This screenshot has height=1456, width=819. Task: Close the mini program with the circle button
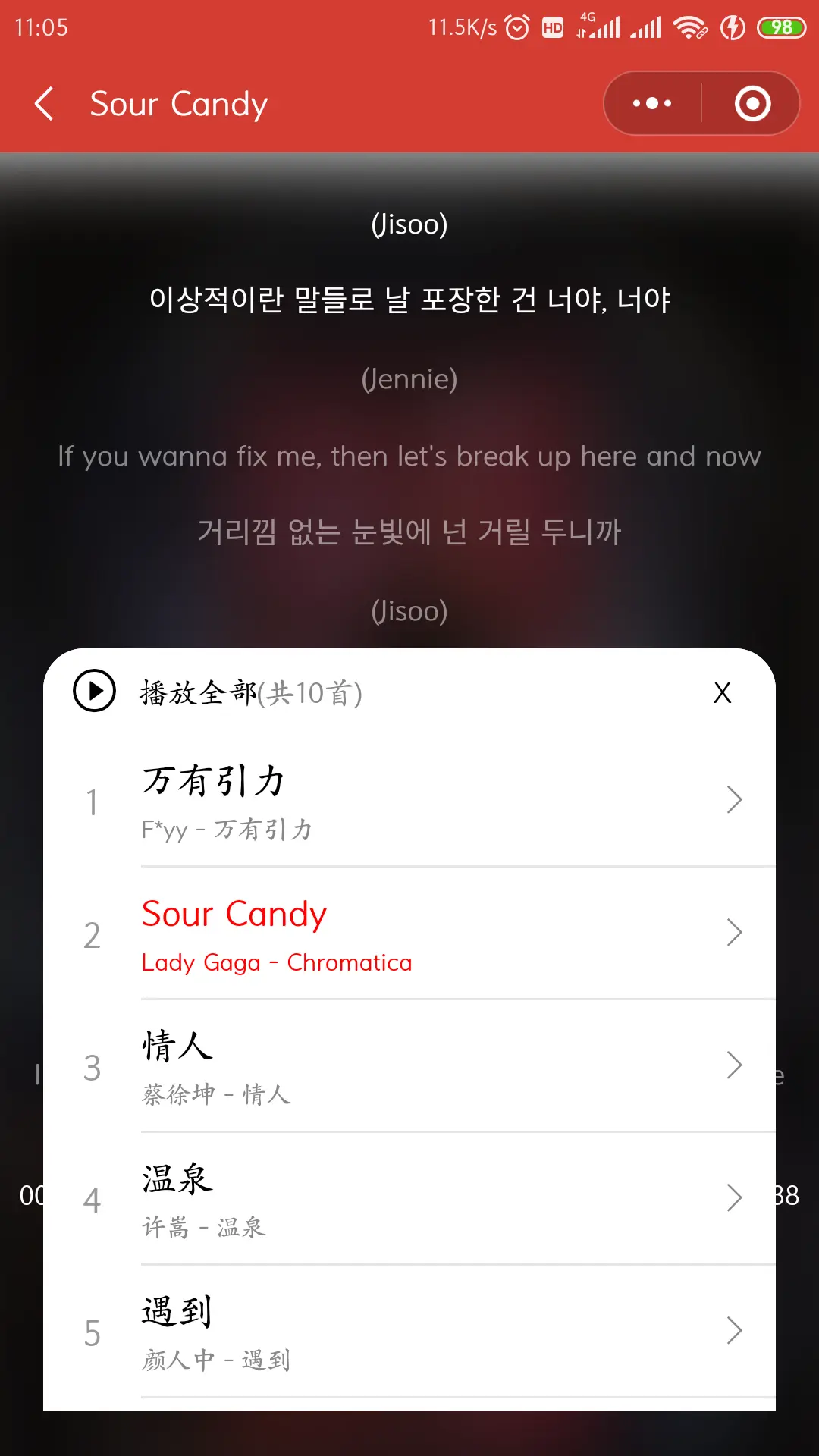[x=752, y=104]
